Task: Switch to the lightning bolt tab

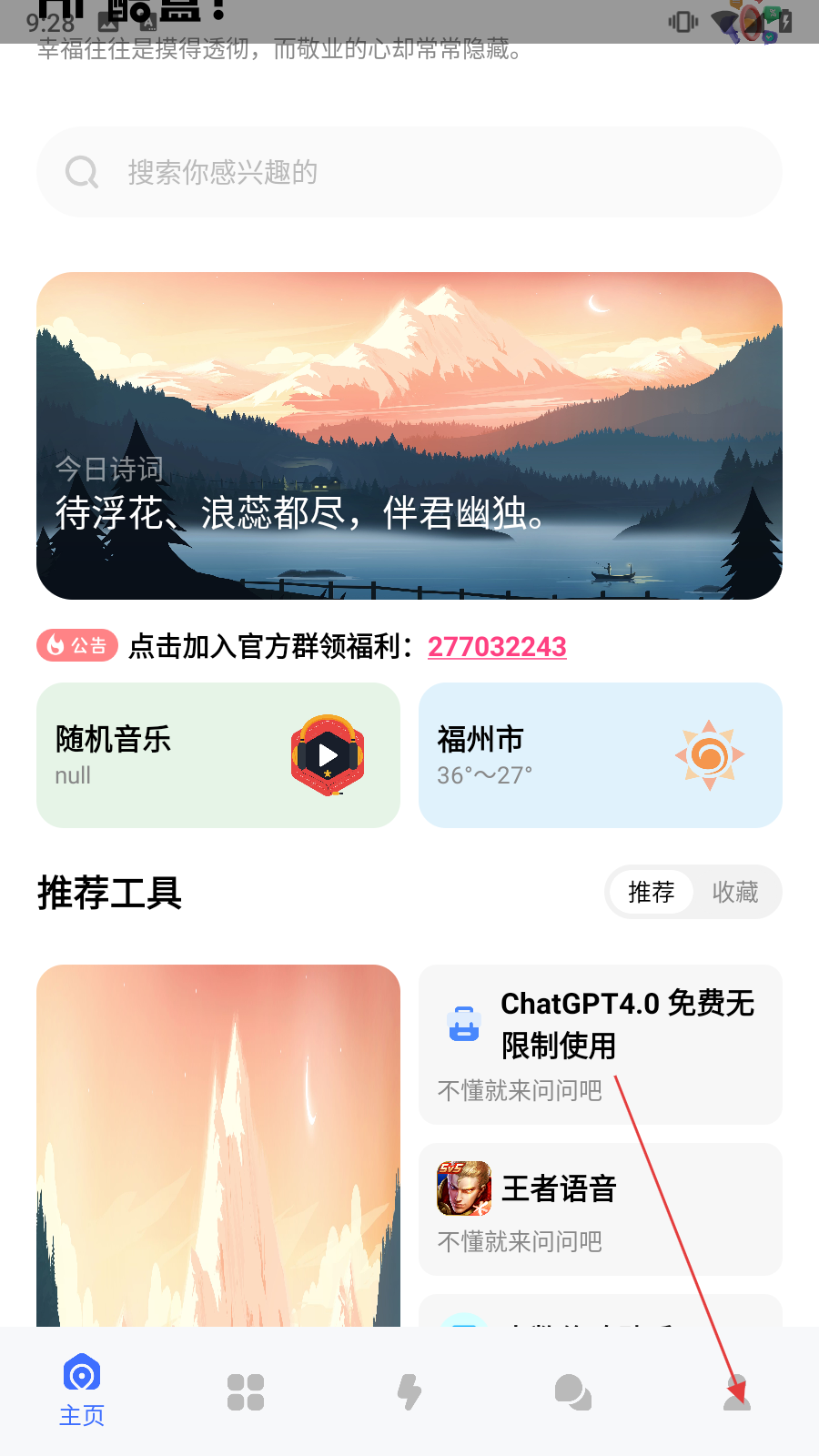Action: (x=409, y=1391)
